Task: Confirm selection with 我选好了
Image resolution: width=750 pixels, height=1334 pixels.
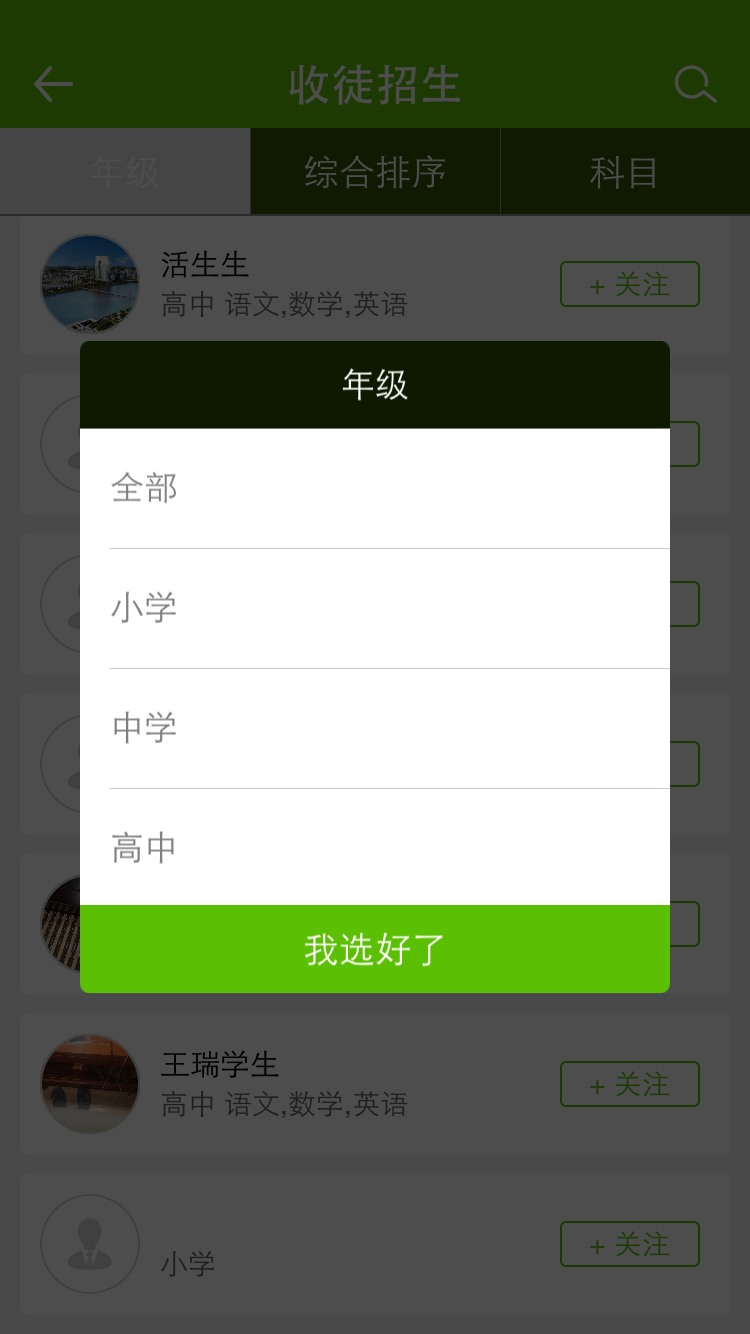Action: [x=374, y=949]
